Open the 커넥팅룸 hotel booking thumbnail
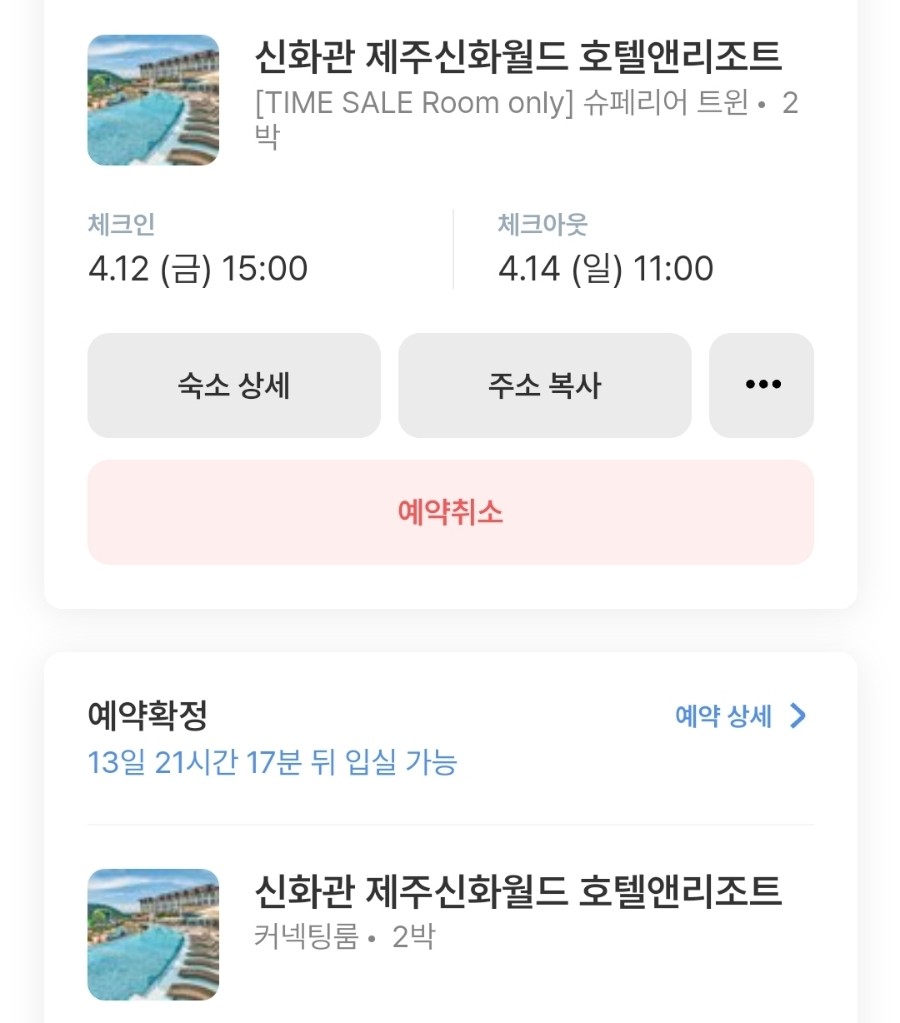 [x=153, y=934]
